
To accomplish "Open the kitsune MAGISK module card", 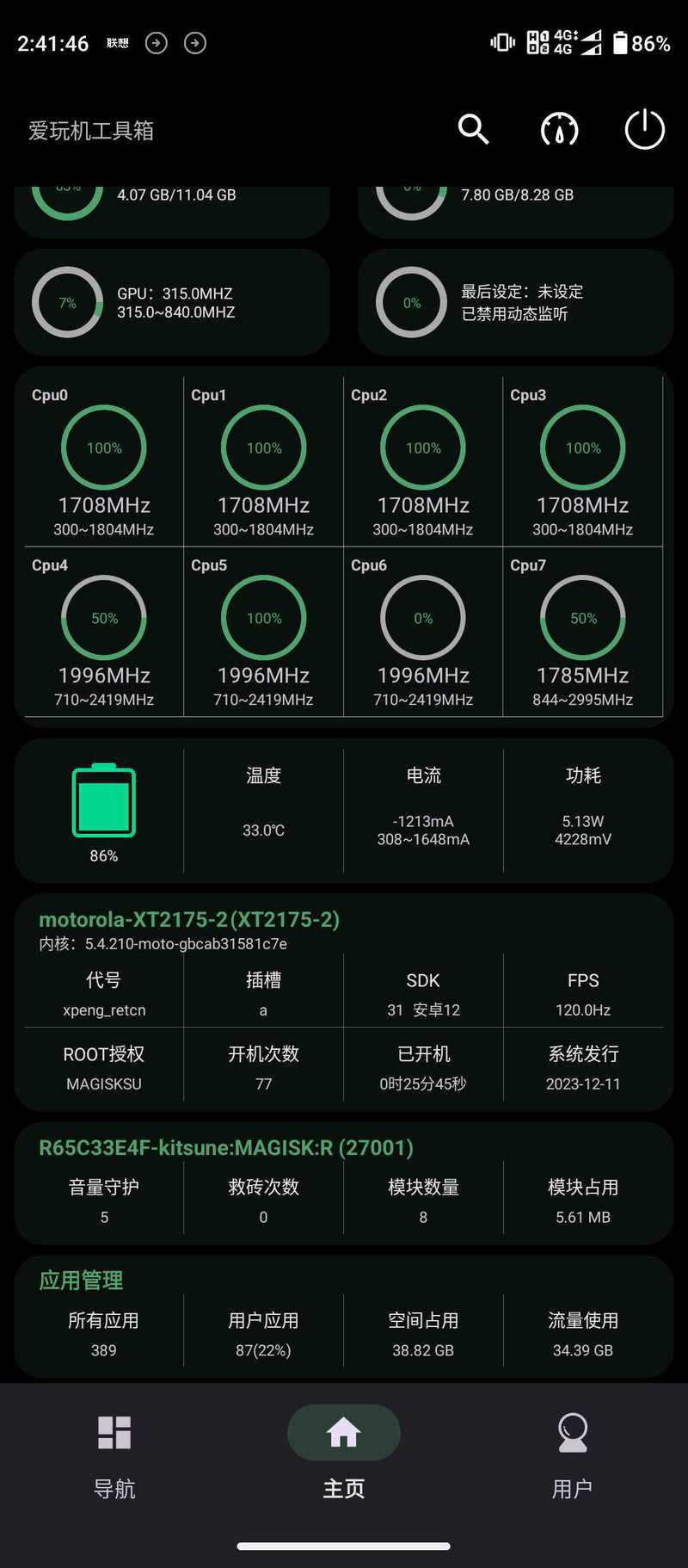I will click(x=344, y=1182).
